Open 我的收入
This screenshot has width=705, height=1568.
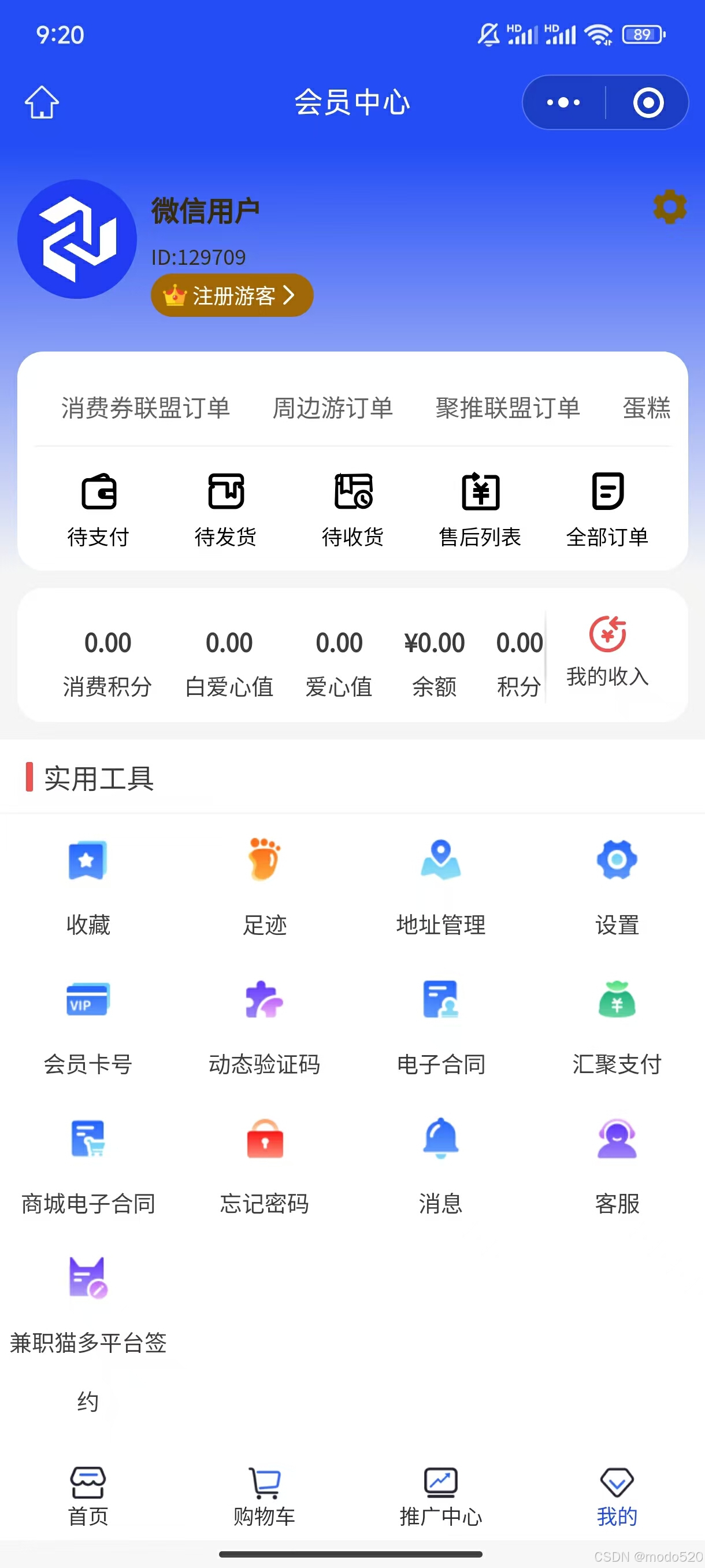click(607, 651)
